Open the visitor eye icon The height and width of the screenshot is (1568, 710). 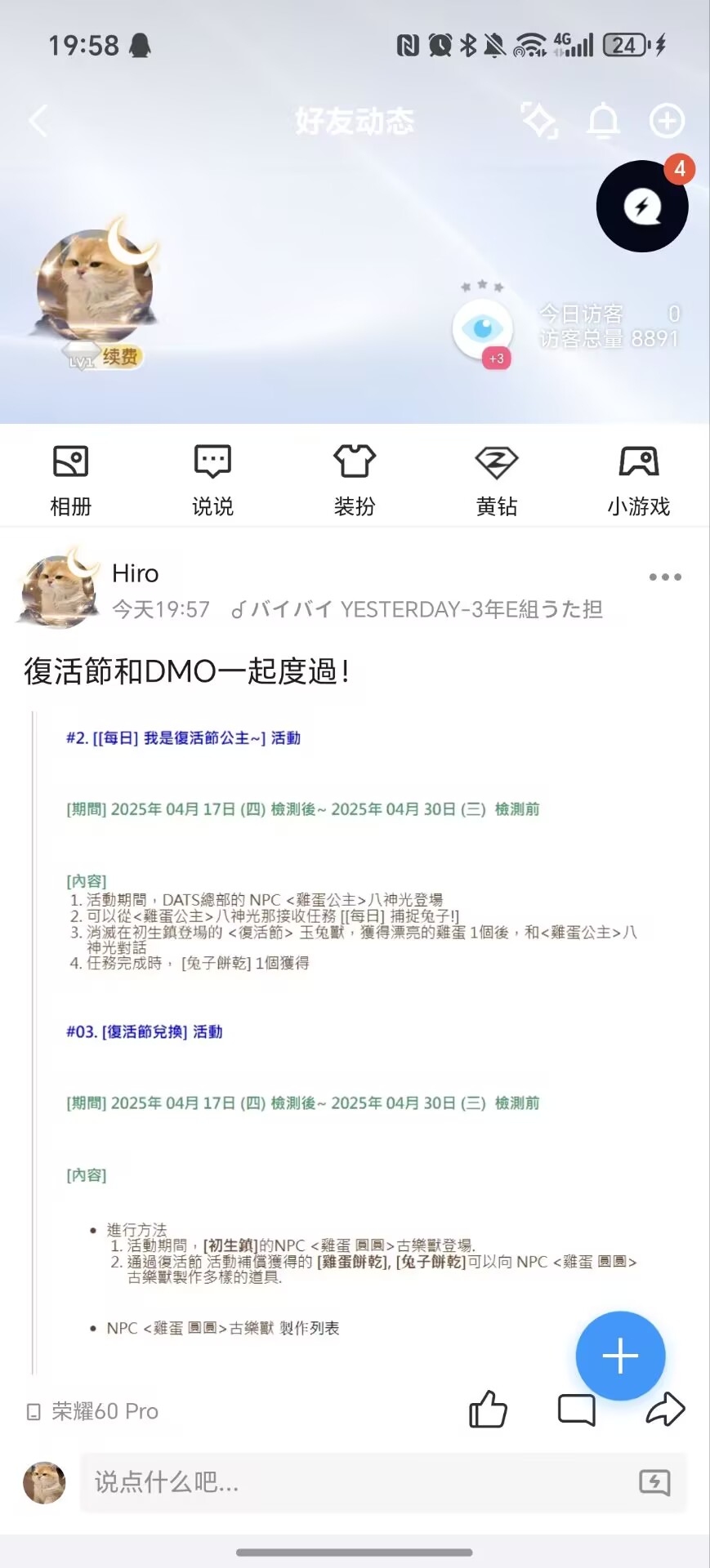(483, 328)
